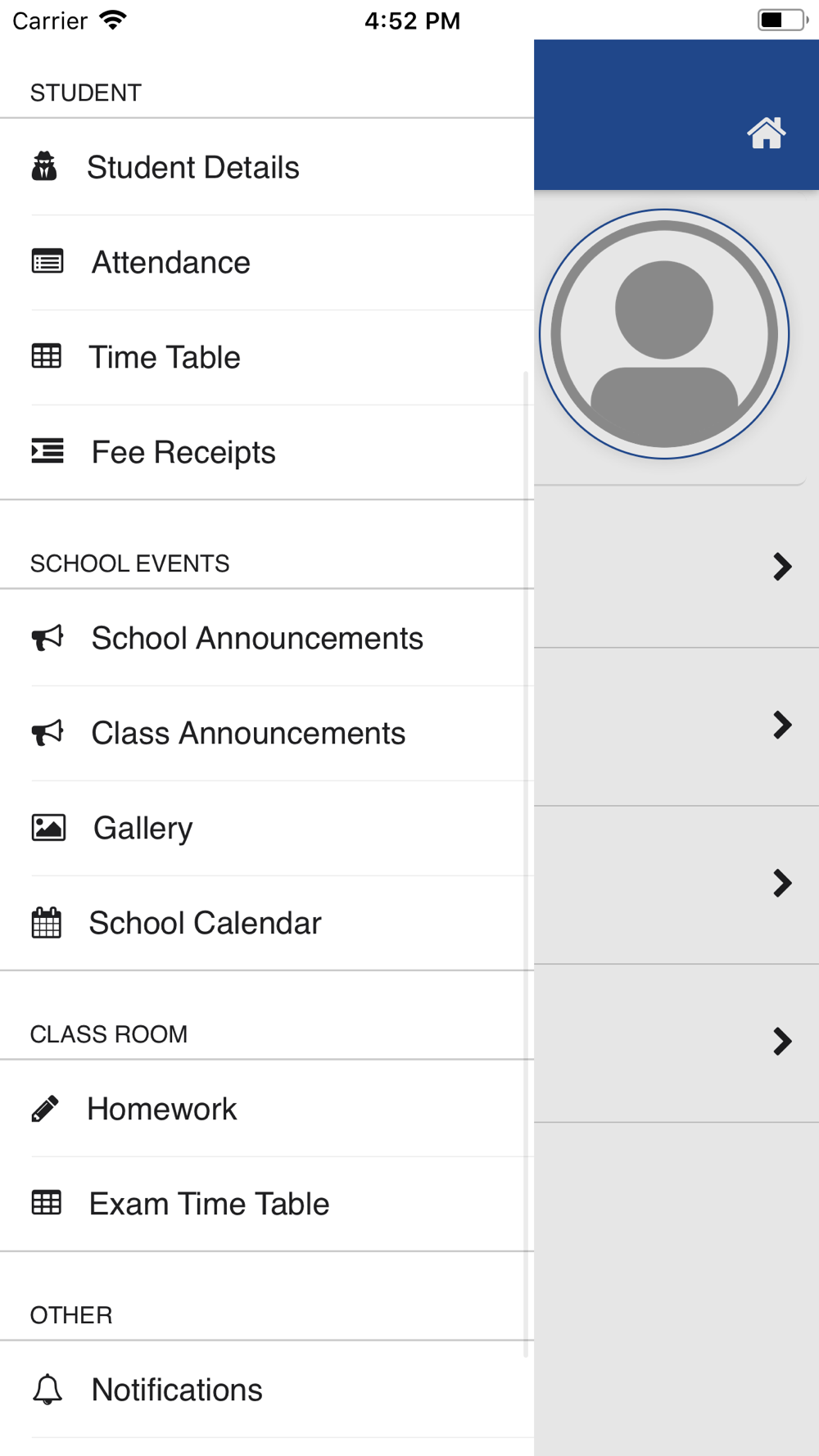The image size is (819, 1456).
Task: View Fee Receipts
Action: [267, 452]
